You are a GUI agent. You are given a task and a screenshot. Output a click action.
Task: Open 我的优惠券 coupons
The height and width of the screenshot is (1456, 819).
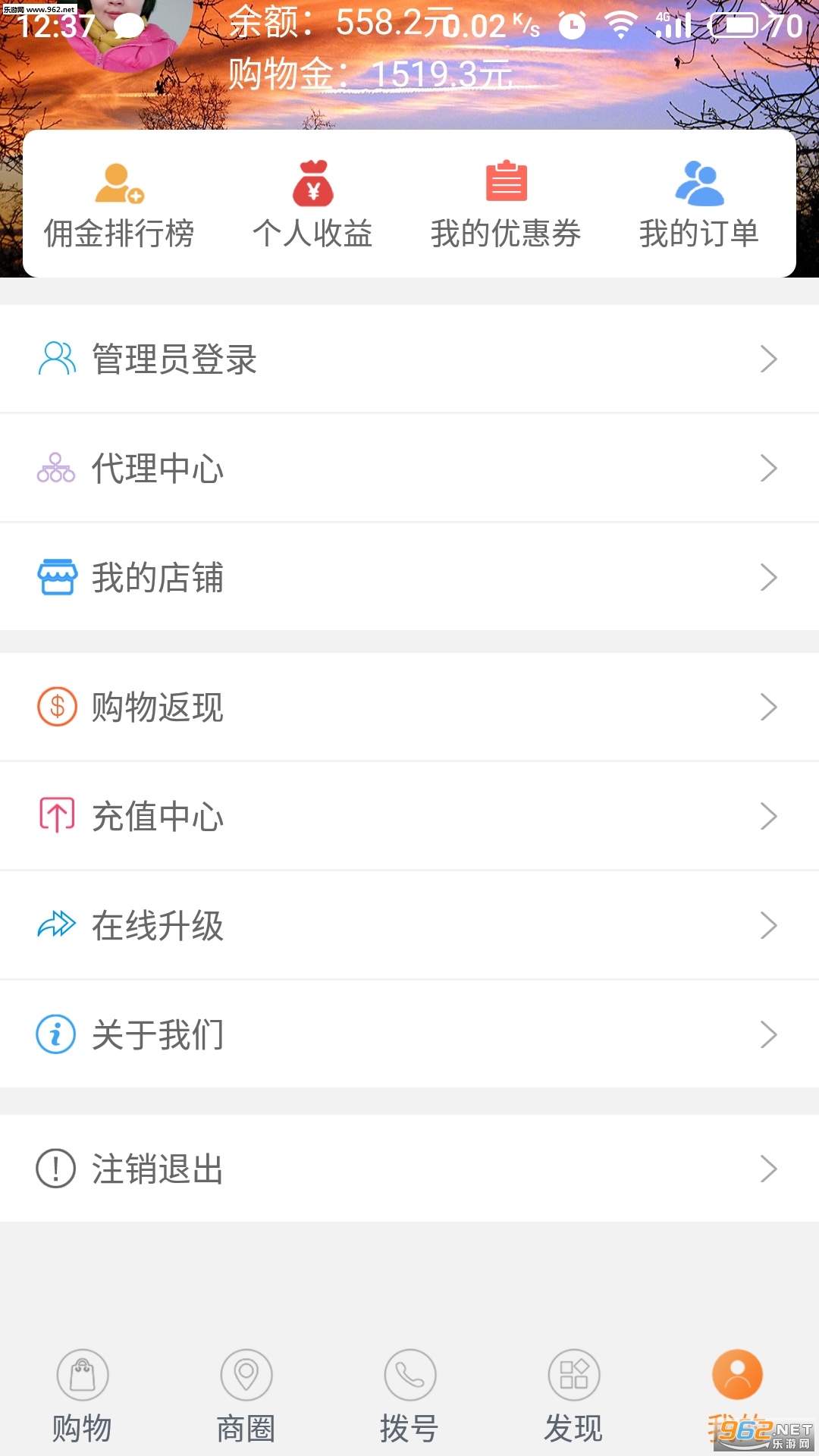(x=506, y=205)
